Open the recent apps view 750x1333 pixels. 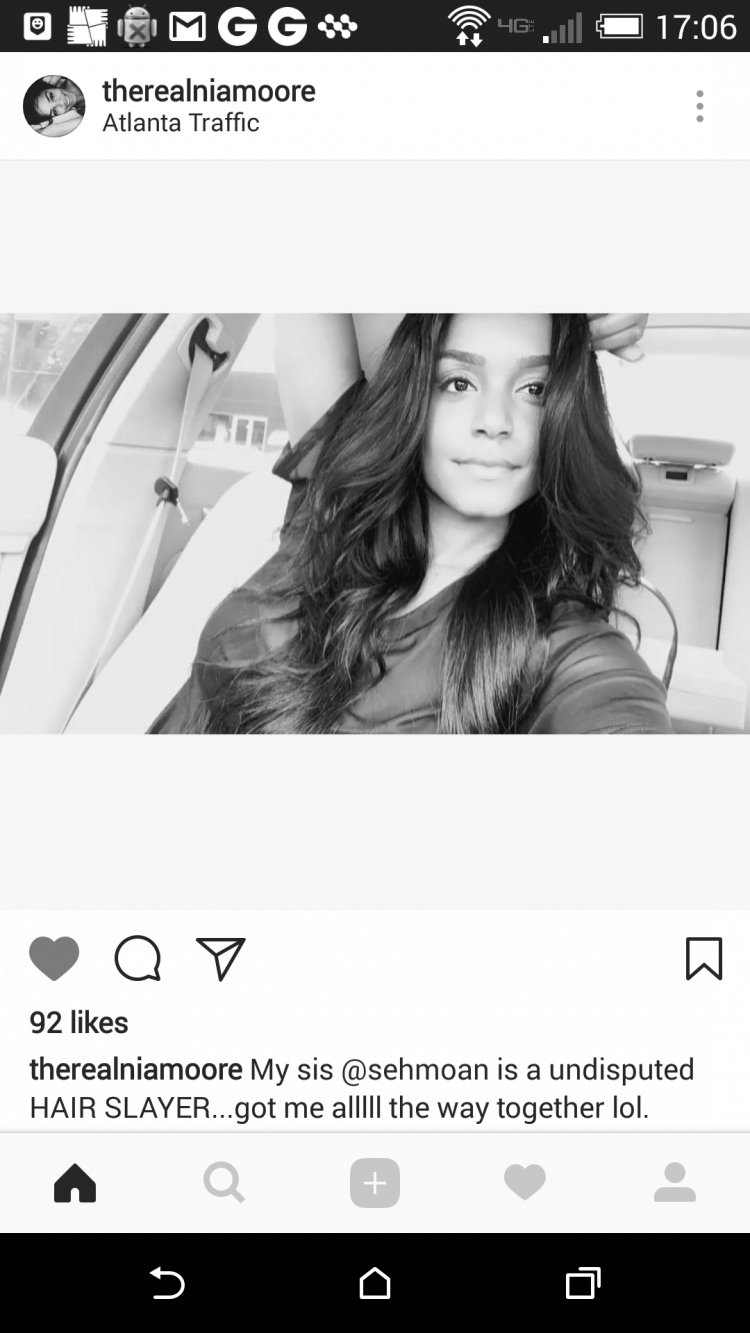point(583,1283)
